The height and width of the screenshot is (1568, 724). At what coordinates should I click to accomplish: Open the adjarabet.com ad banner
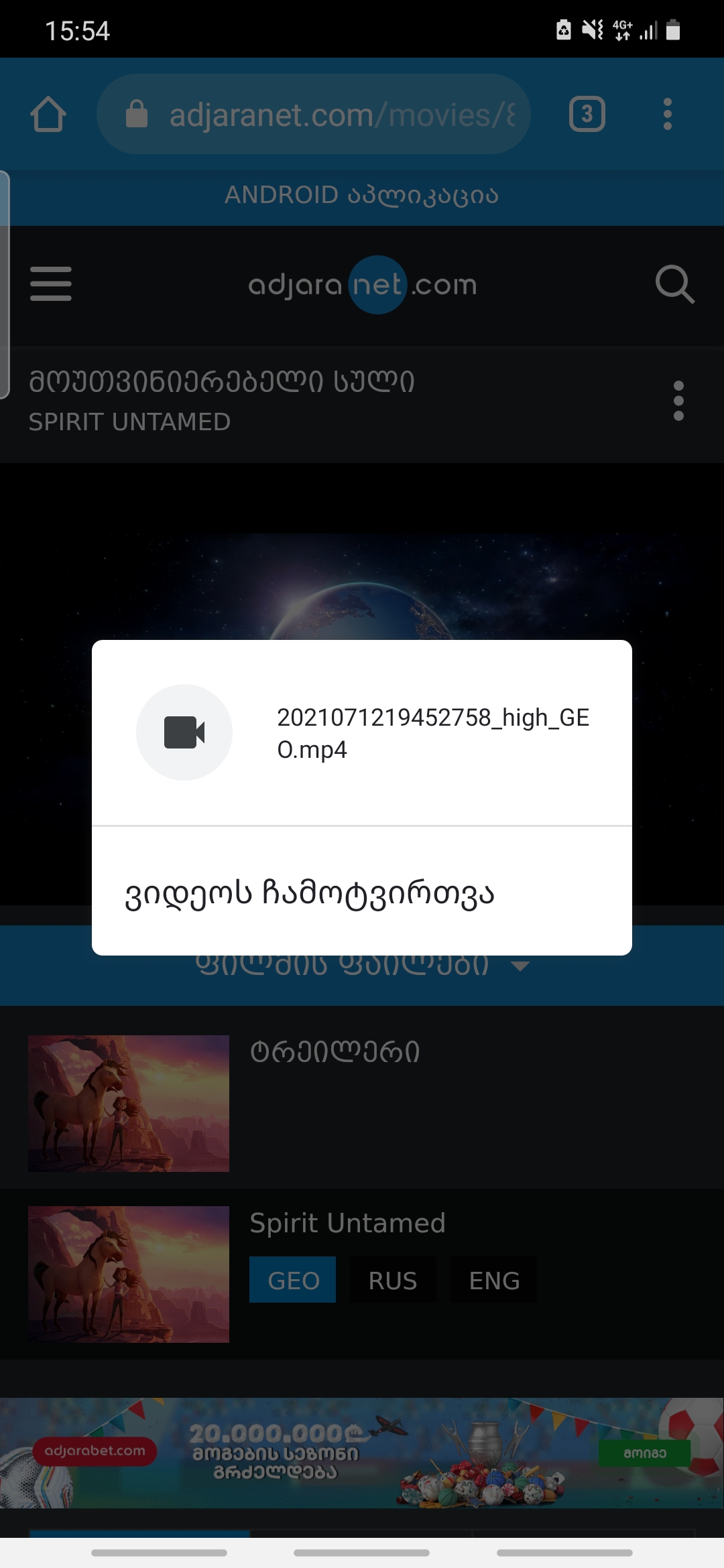(362, 1453)
